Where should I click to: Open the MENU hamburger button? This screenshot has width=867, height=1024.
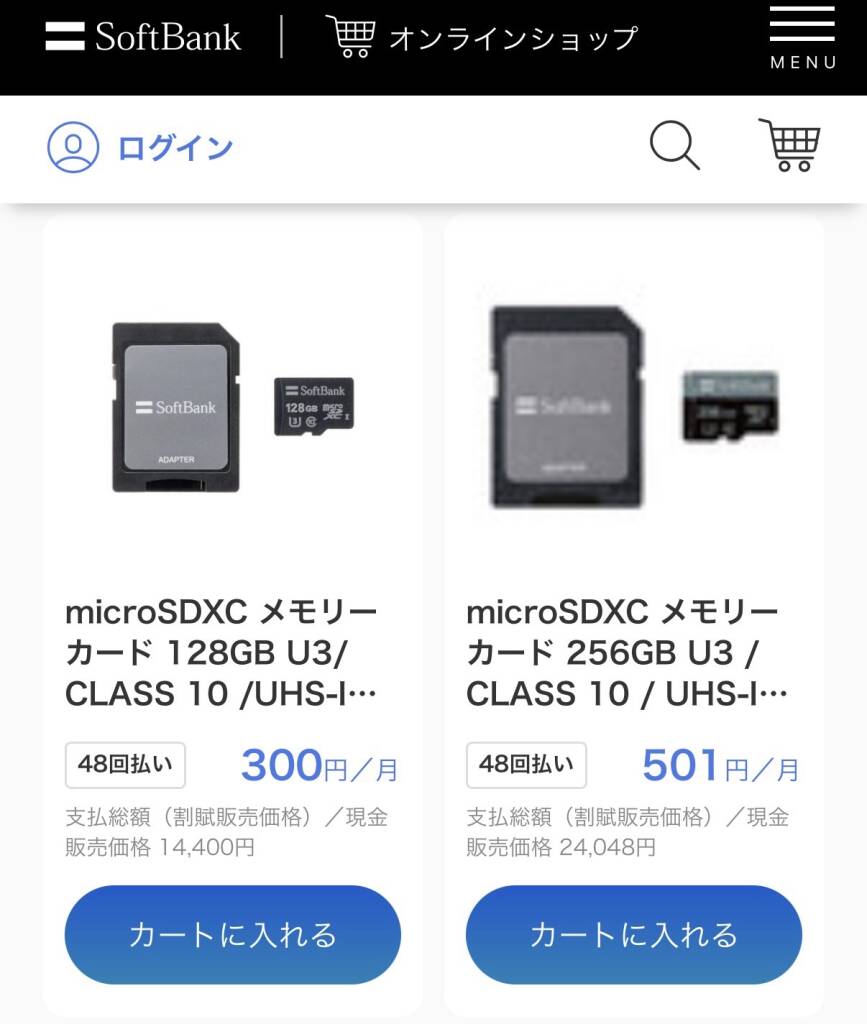click(802, 38)
